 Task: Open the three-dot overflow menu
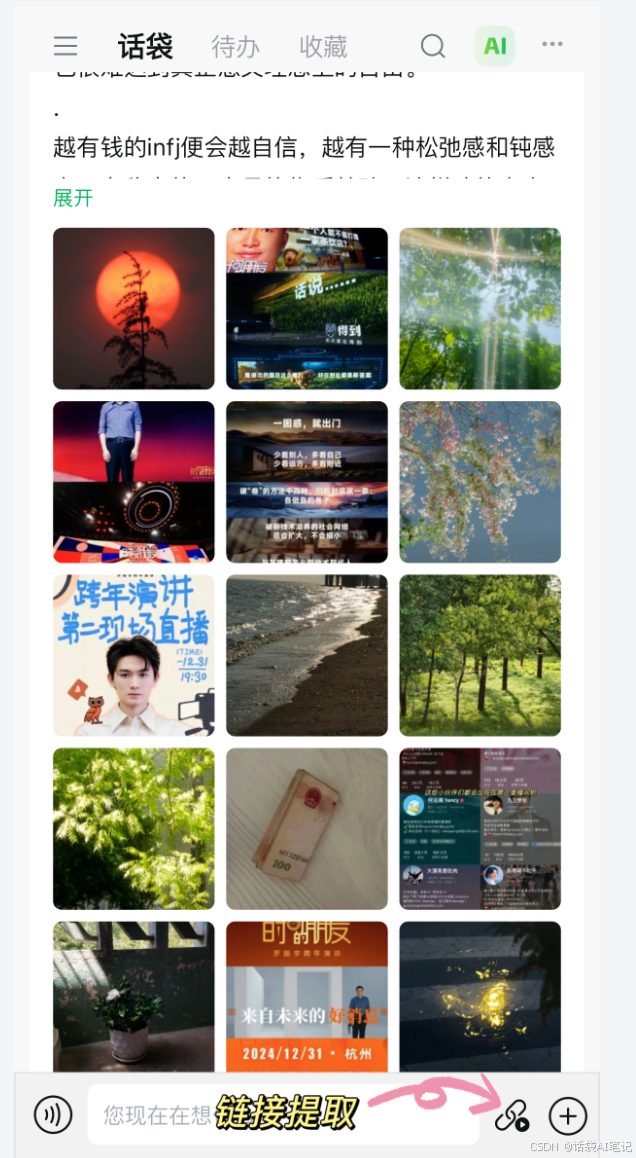coord(552,45)
